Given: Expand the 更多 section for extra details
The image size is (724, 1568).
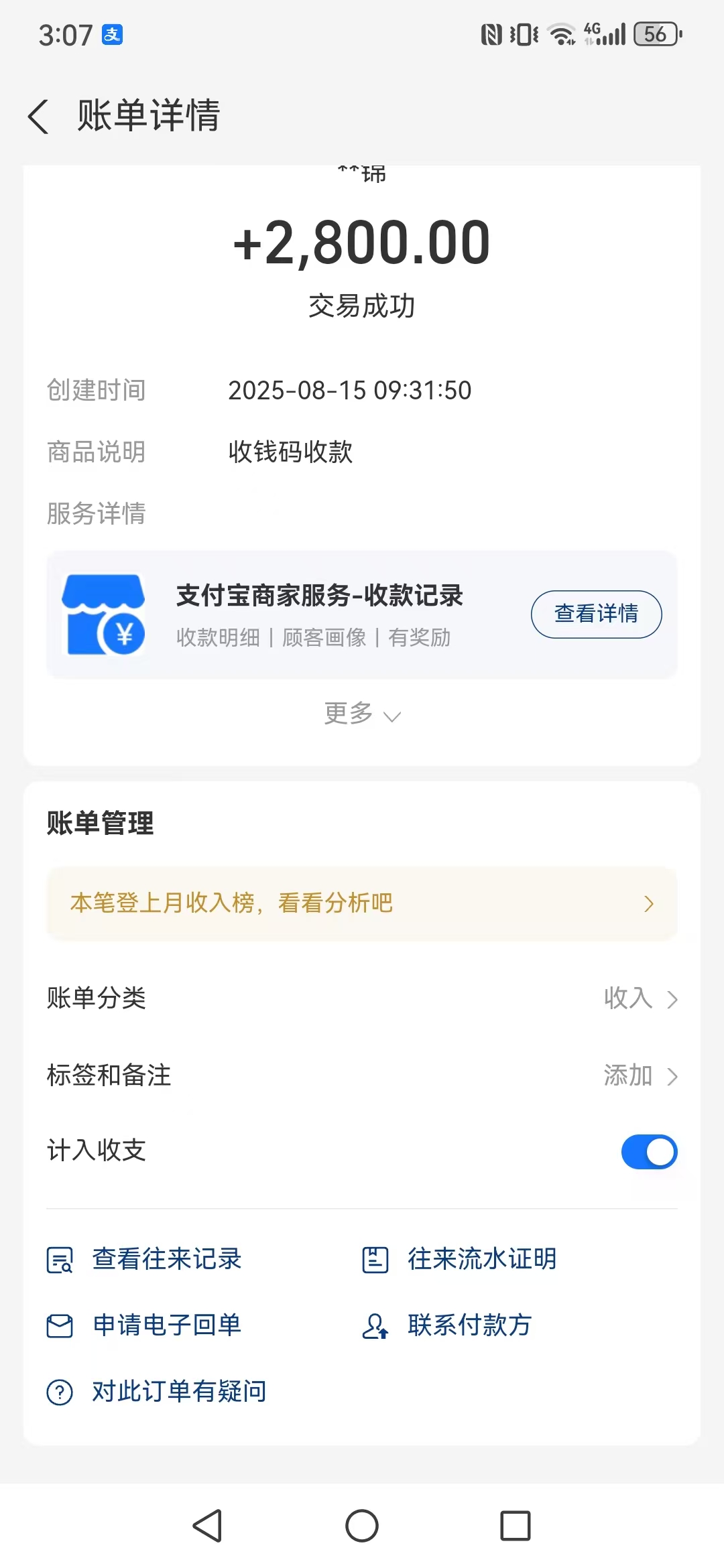Looking at the screenshot, I should tap(362, 714).
